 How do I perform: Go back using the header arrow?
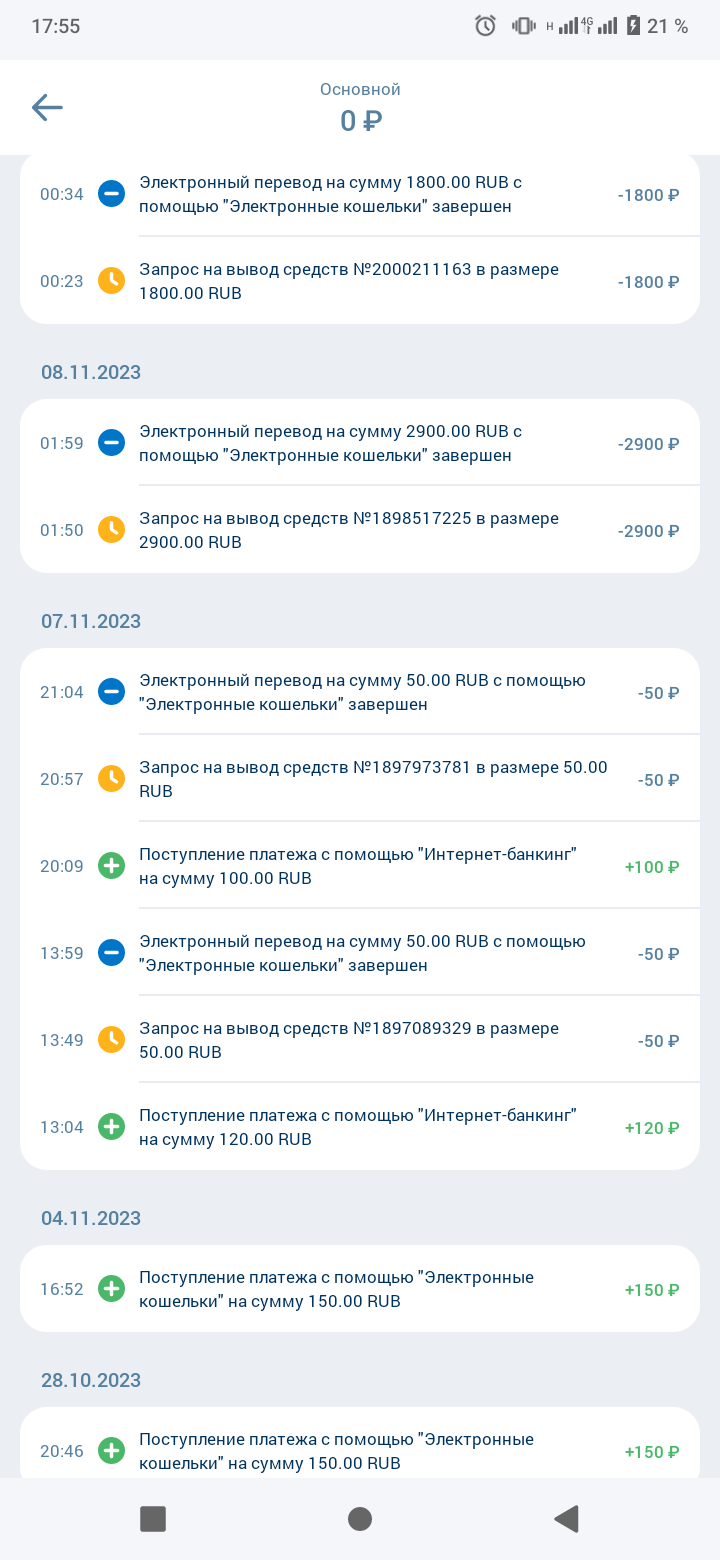coord(47,108)
